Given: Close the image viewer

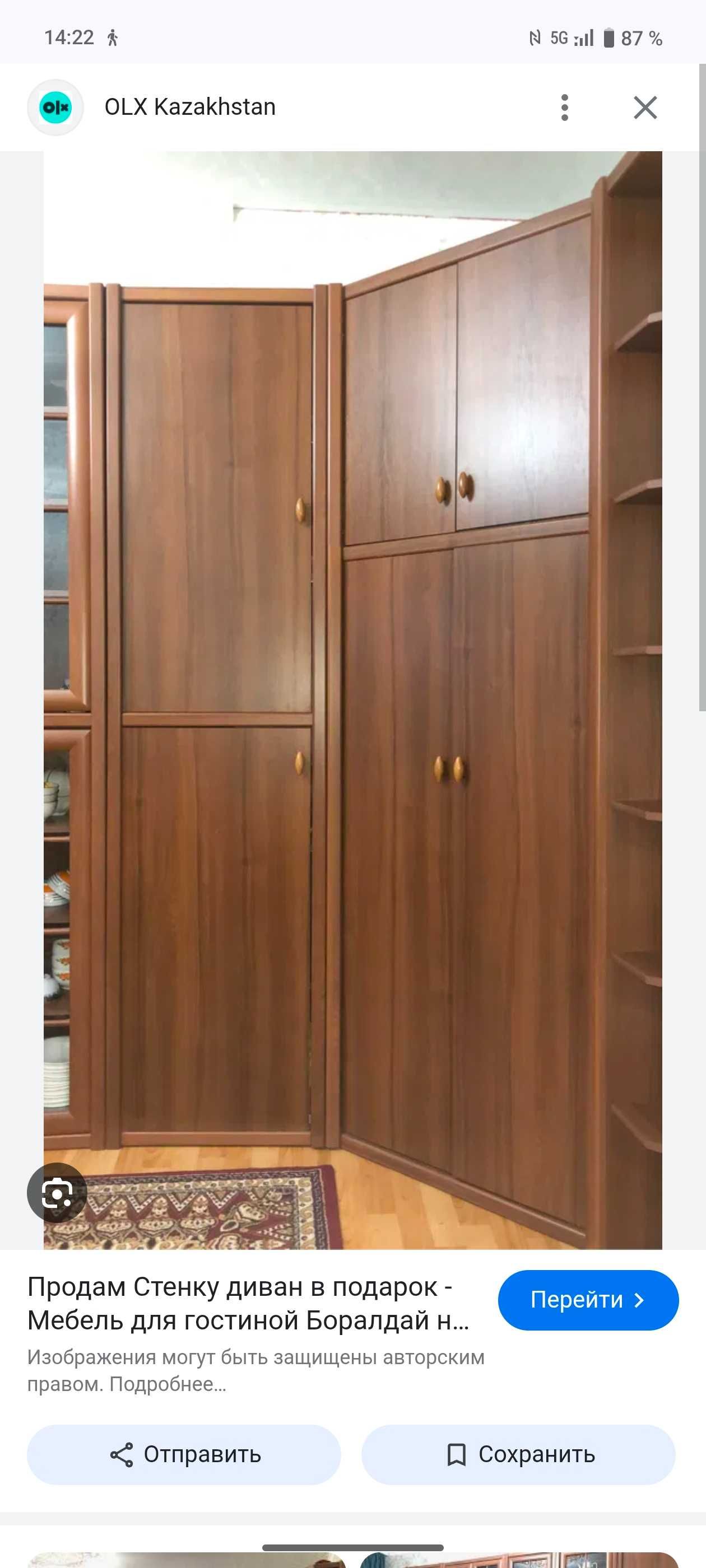Looking at the screenshot, I should click(645, 108).
